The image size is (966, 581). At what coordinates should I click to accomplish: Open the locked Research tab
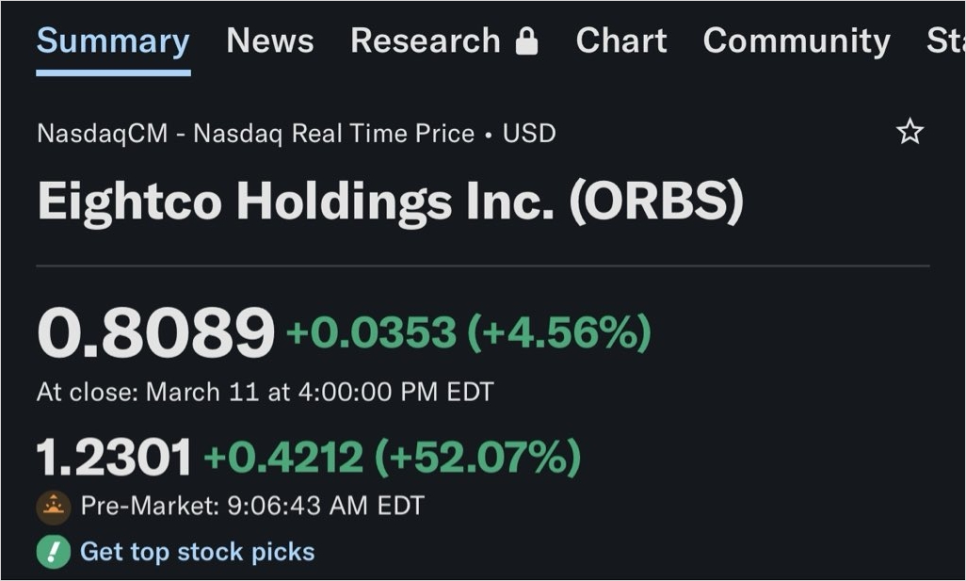[444, 41]
